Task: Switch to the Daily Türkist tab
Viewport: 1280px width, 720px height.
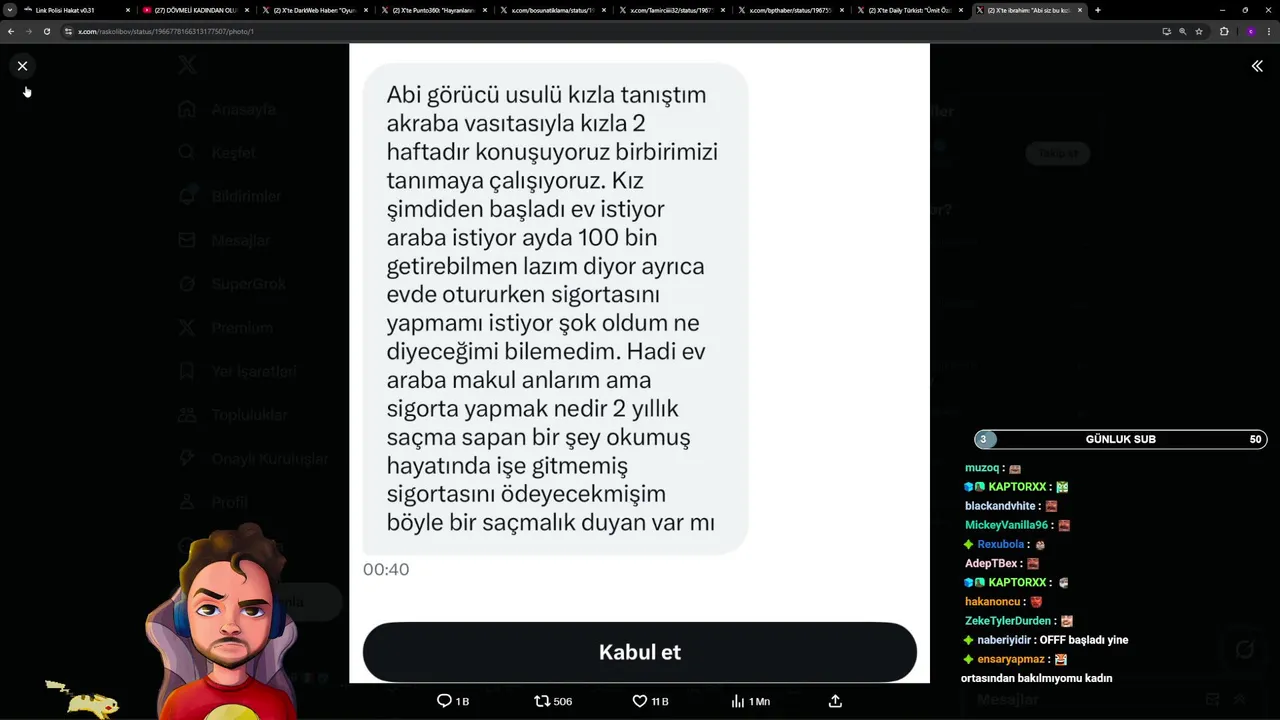Action: click(908, 10)
